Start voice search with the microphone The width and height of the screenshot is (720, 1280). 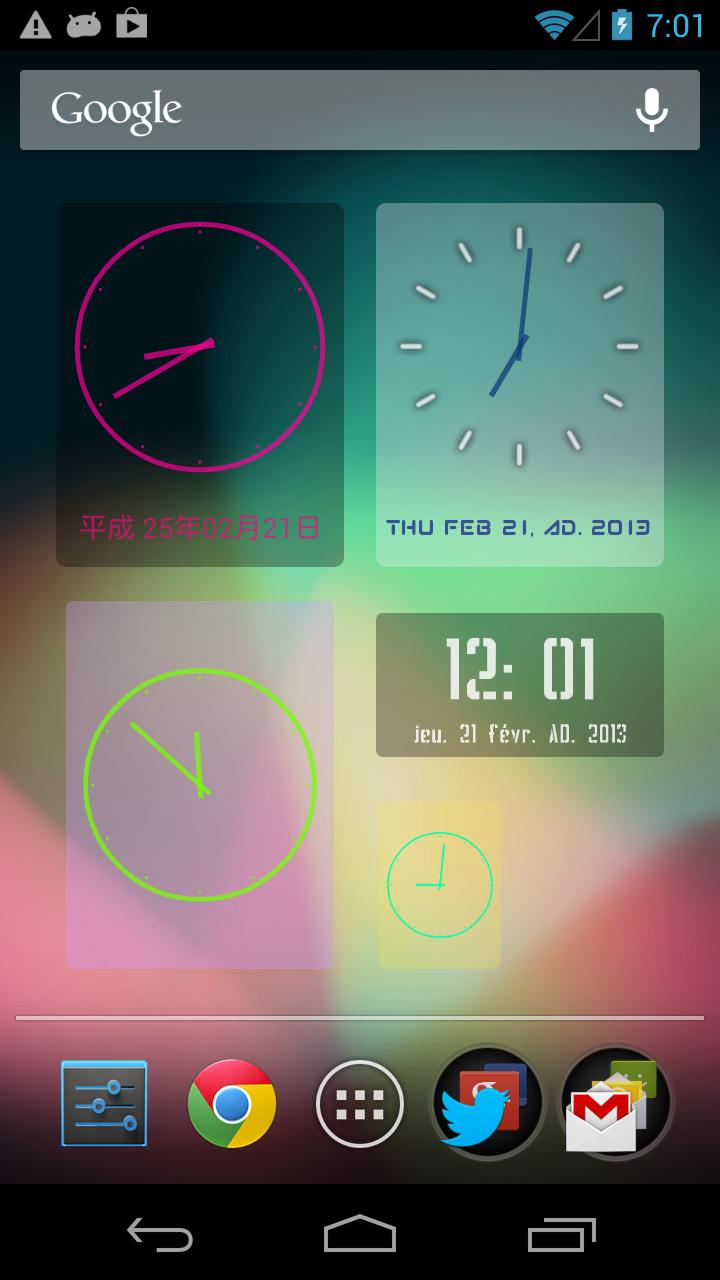pos(651,110)
